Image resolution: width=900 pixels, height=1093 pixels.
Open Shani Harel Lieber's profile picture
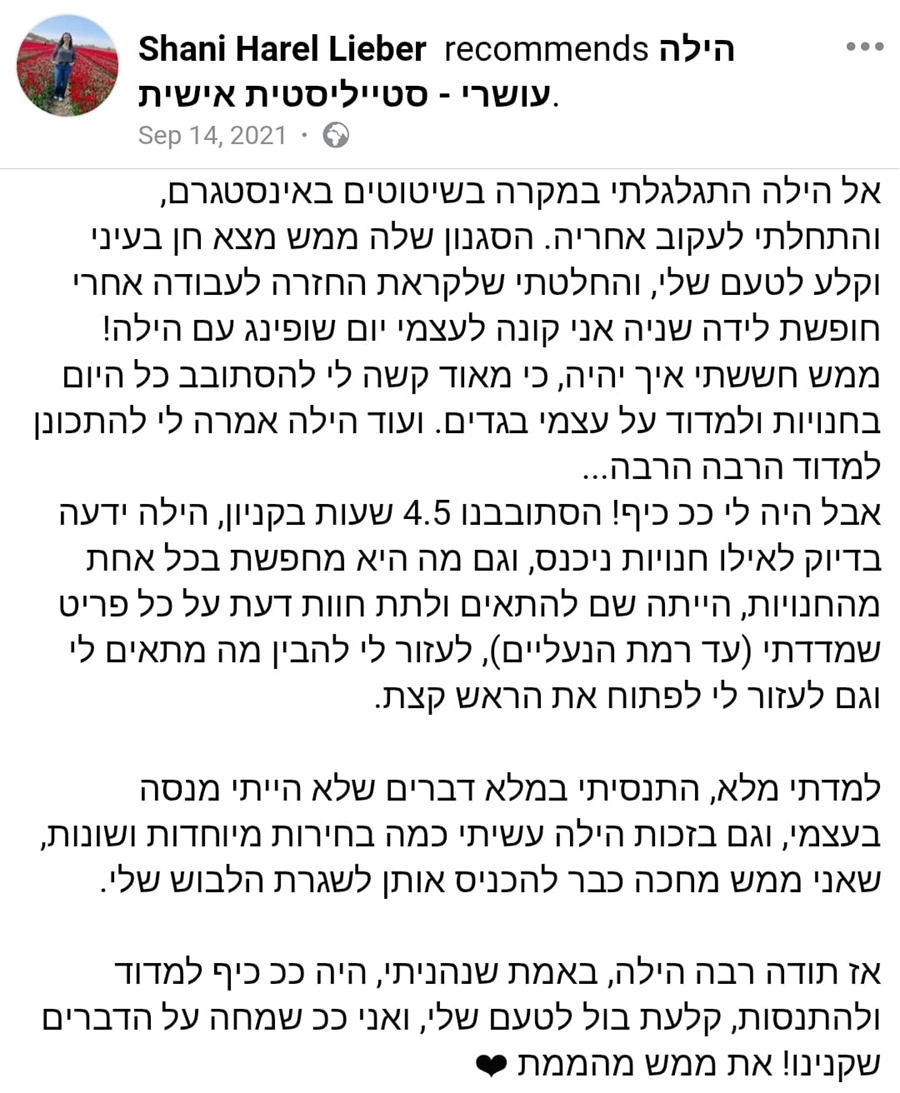pyautogui.click(x=67, y=65)
